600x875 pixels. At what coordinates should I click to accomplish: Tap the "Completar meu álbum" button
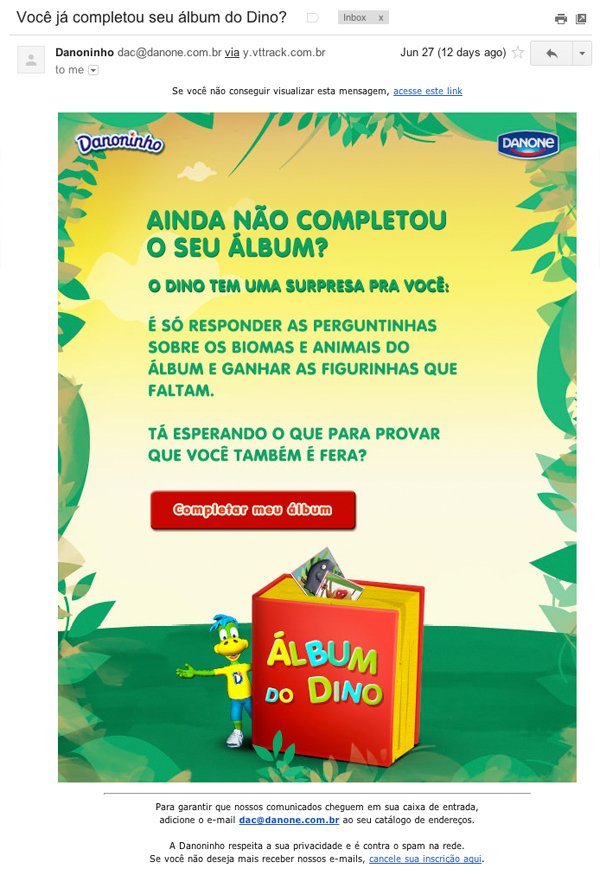(x=253, y=510)
